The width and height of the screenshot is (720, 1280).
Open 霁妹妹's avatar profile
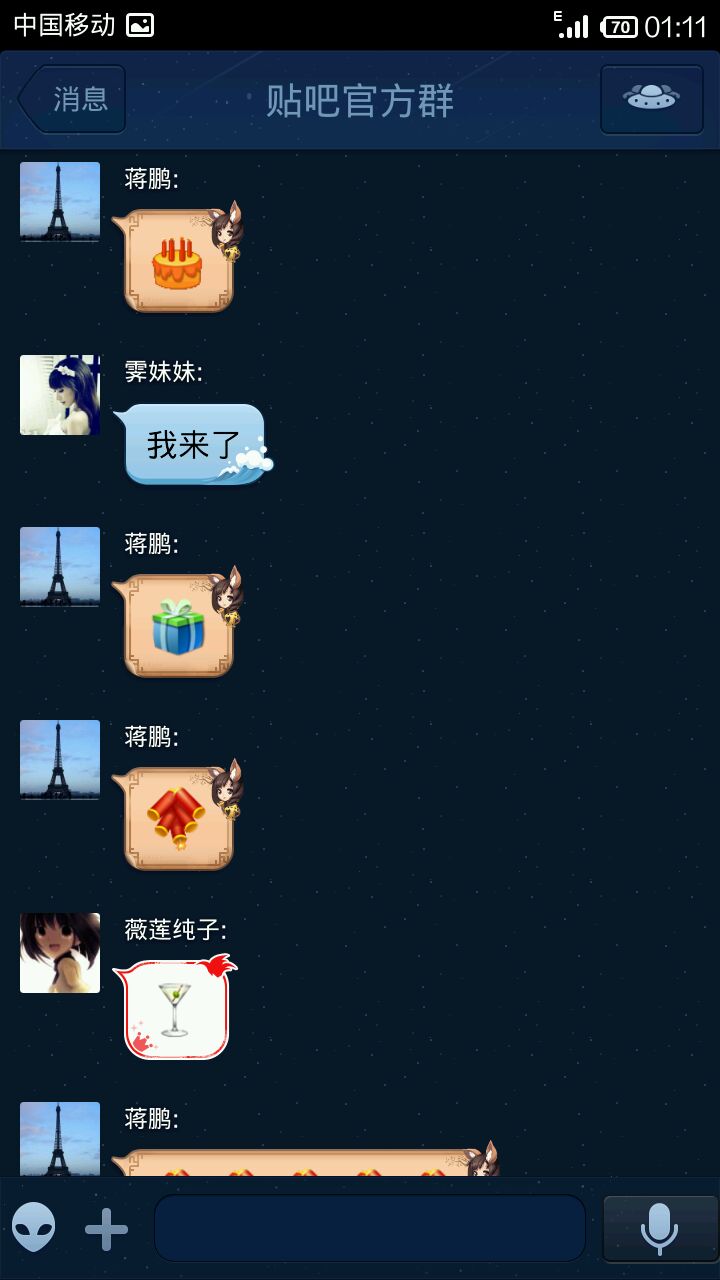[60, 395]
